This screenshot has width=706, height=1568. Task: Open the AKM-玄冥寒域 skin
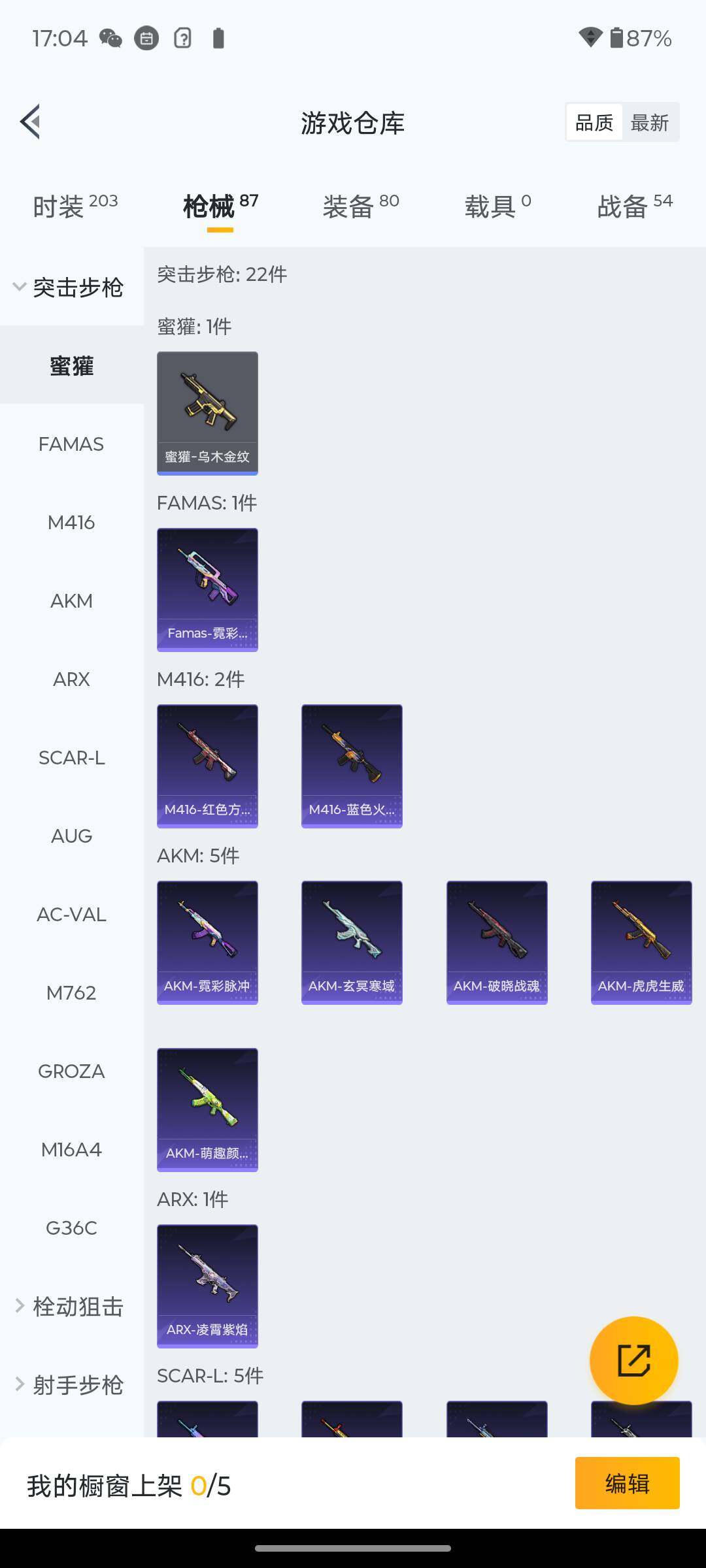[x=352, y=942]
